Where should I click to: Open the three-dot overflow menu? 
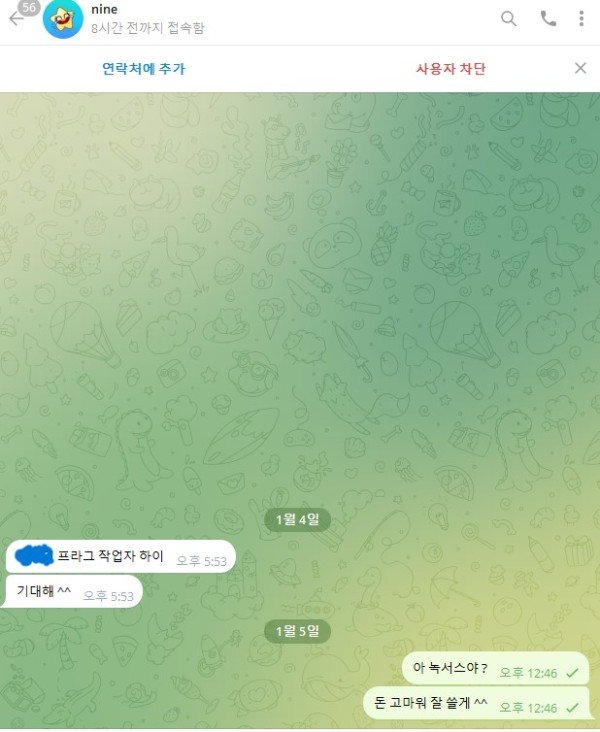(x=581, y=18)
